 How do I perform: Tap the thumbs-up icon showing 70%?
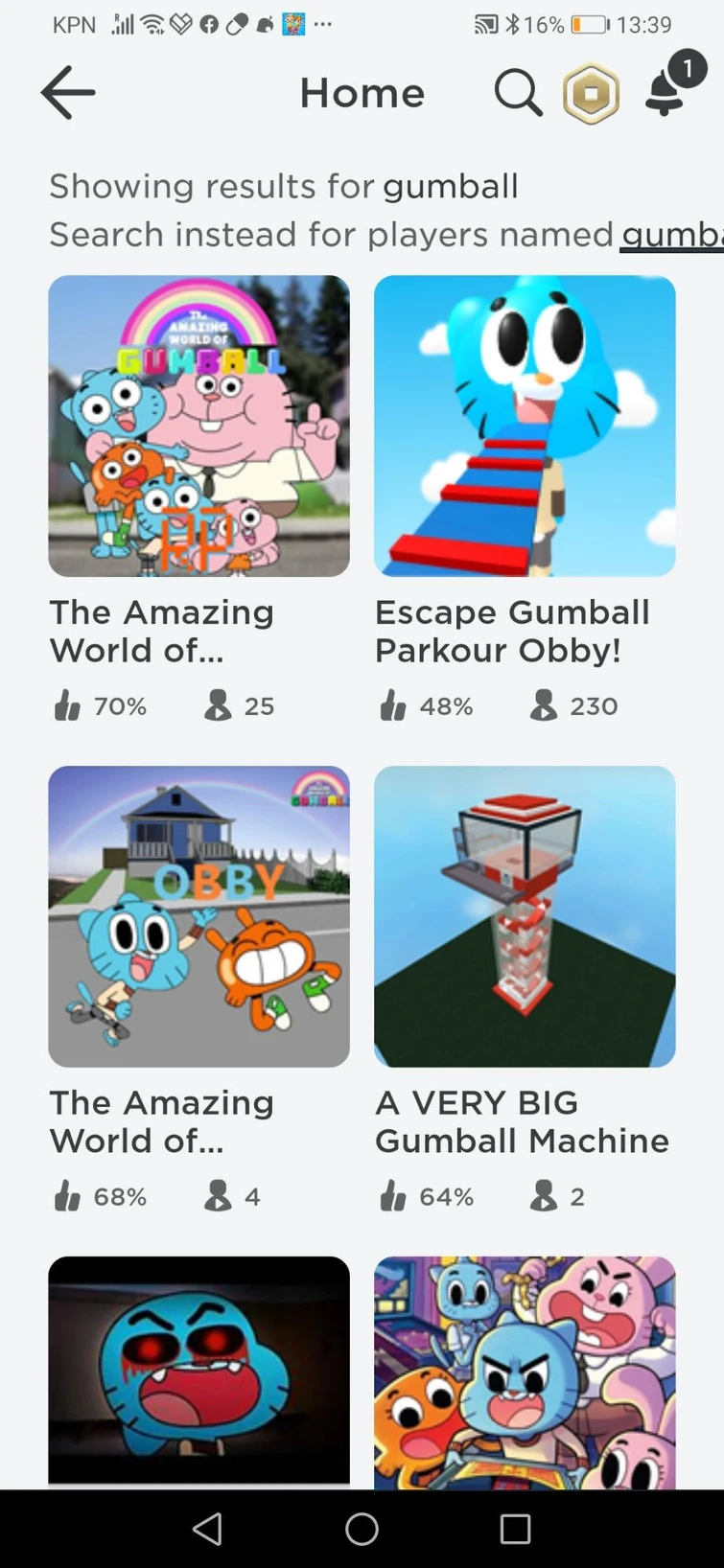67,705
